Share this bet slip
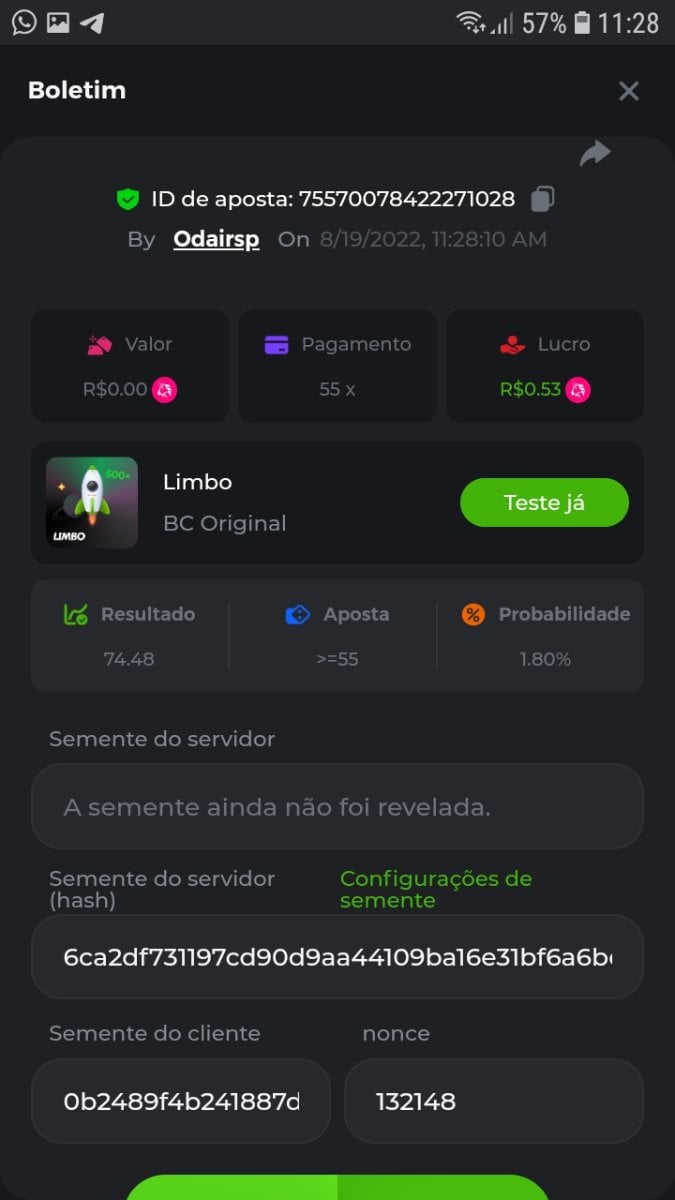Image resolution: width=675 pixels, height=1200 pixels. pyautogui.click(x=595, y=153)
